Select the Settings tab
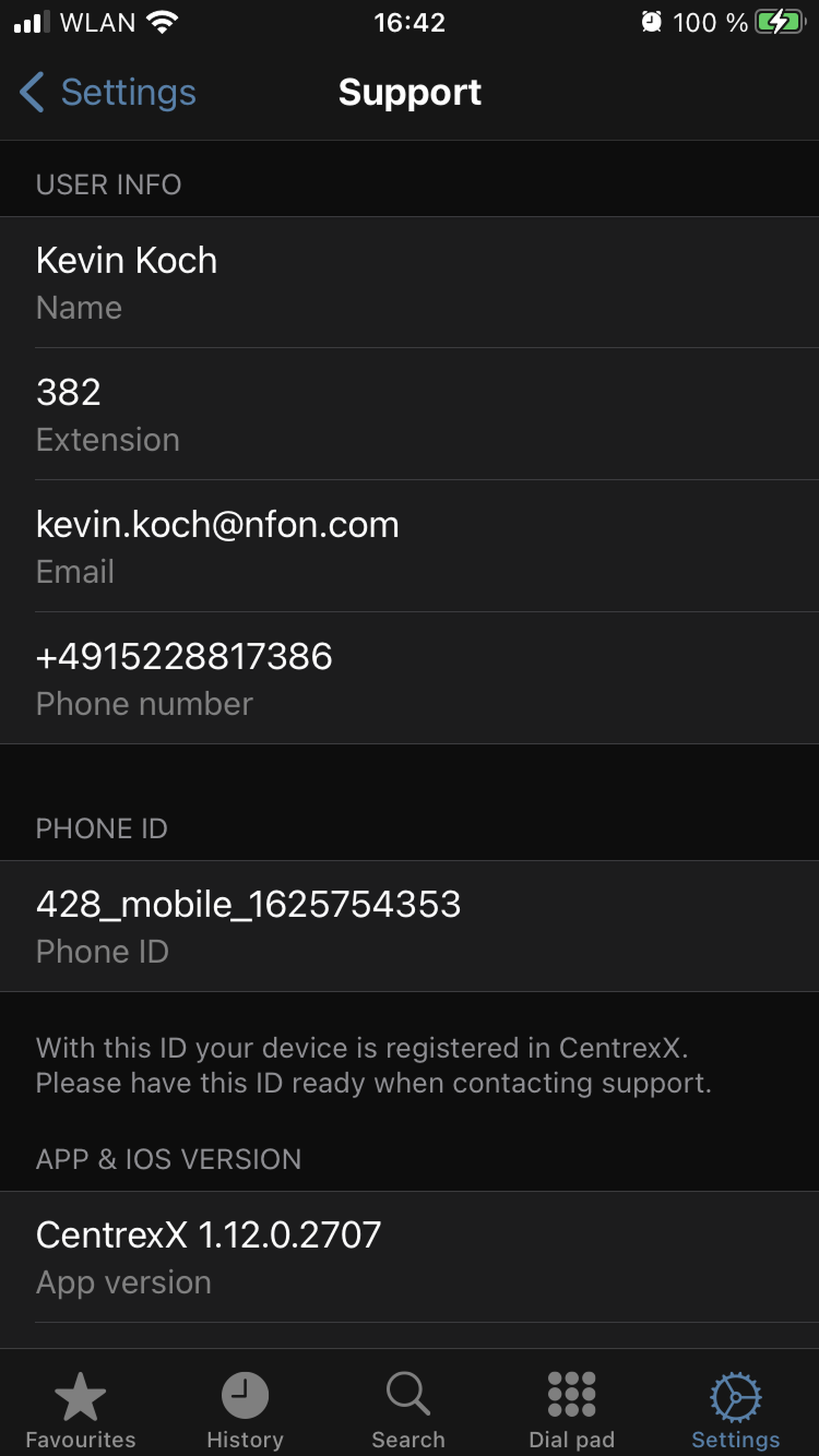Viewport: 819px width, 1456px height. click(x=735, y=1407)
